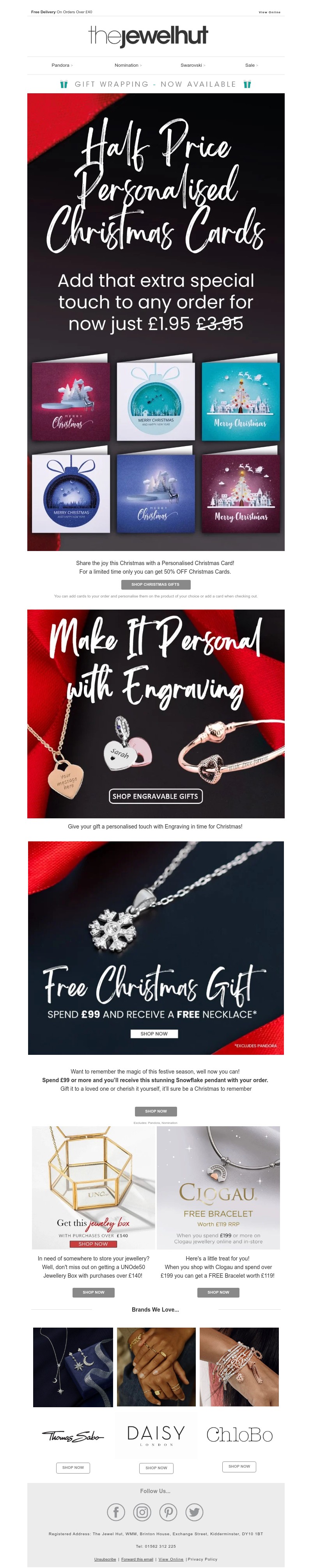The height and width of the screenshot is (1568, 312).
Task: Tap Shop Now on Free Christmas Gift banner
Action: coord(154,1034)
